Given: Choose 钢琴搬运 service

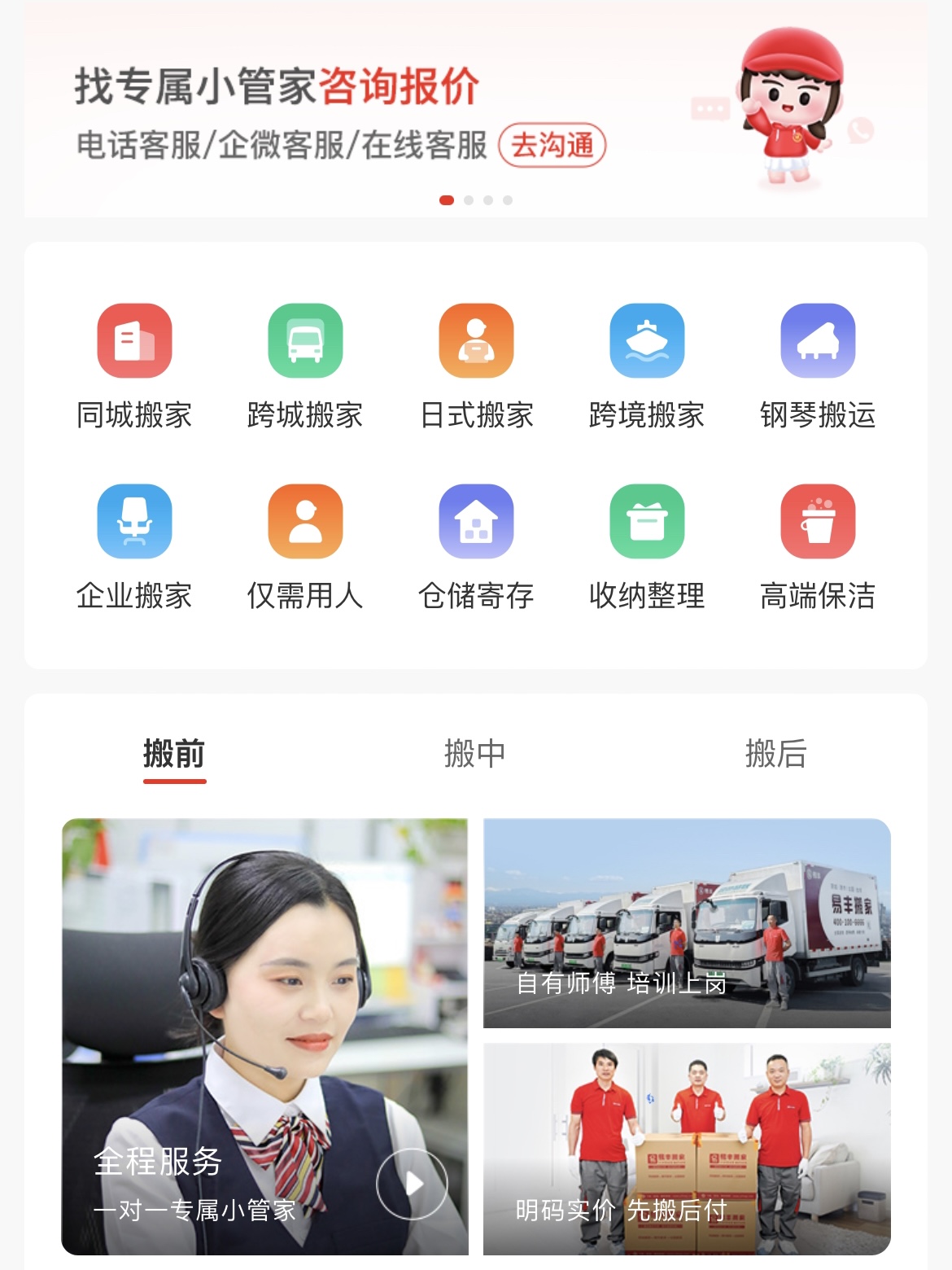Looking at the screenshot, I should point(818,366).
